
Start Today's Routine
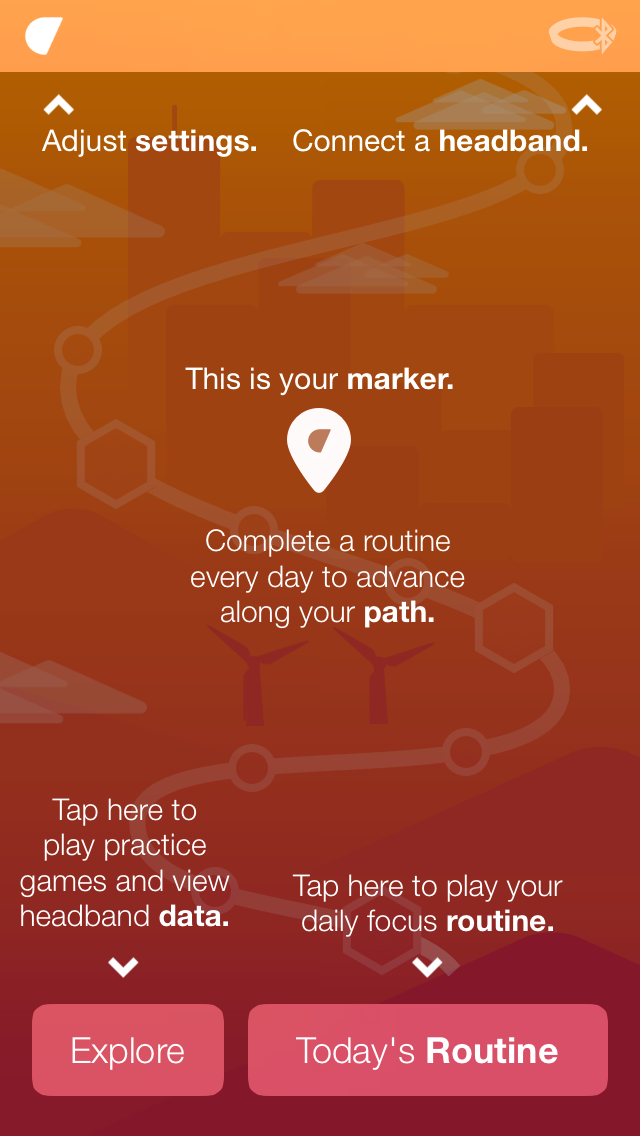point(427,1050)
